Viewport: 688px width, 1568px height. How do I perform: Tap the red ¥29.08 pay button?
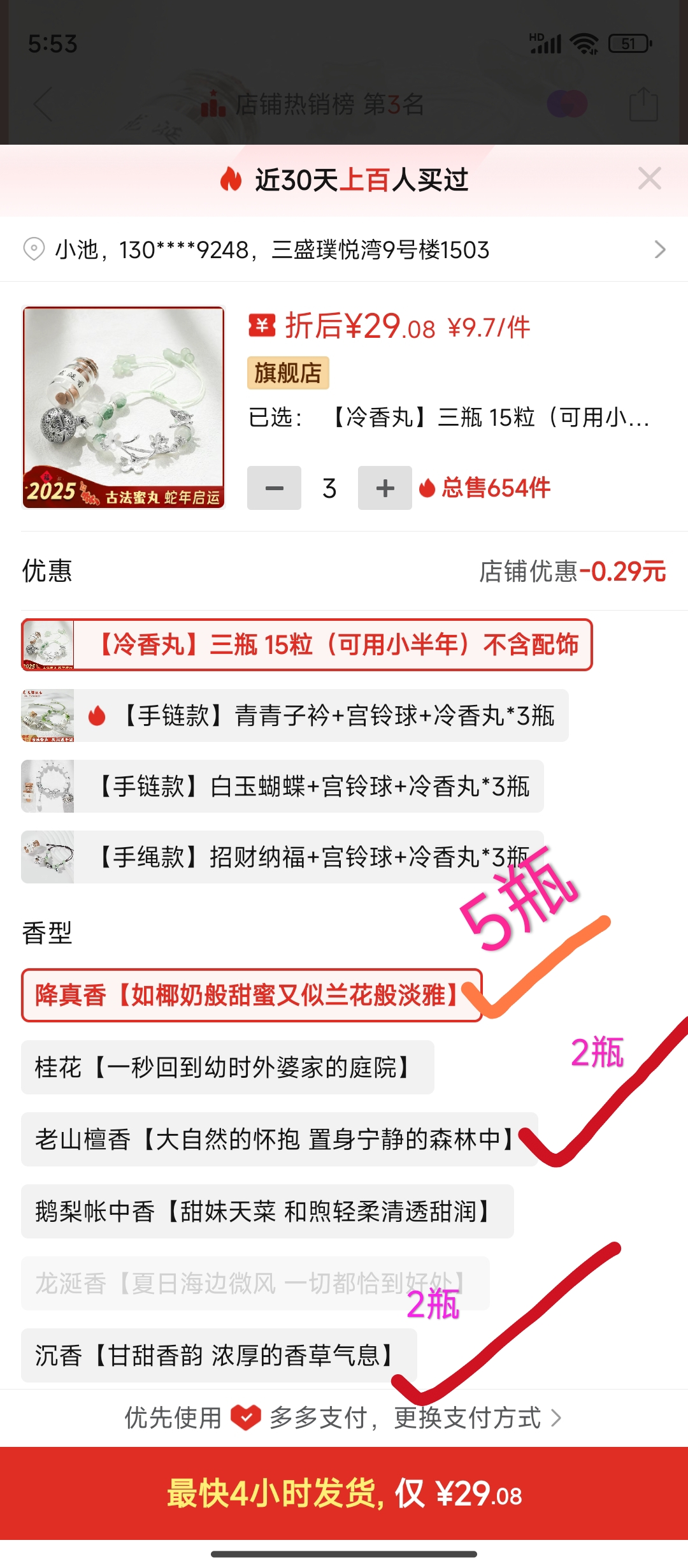(344, 1493)
